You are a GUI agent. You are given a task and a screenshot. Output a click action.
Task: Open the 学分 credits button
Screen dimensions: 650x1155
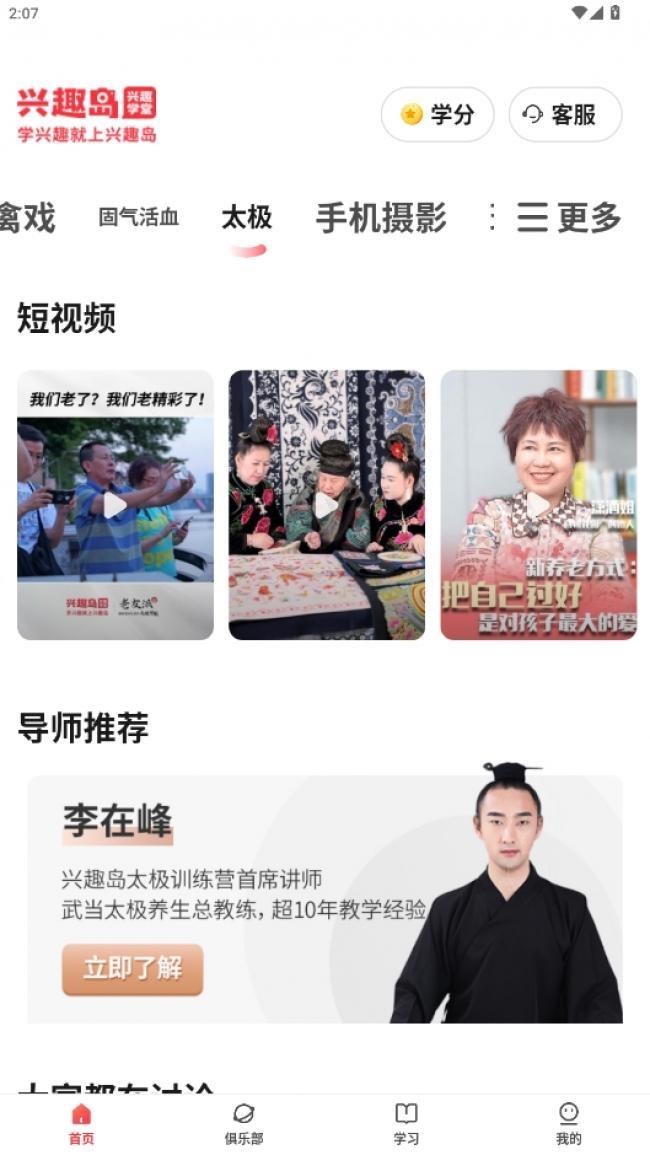437,115
